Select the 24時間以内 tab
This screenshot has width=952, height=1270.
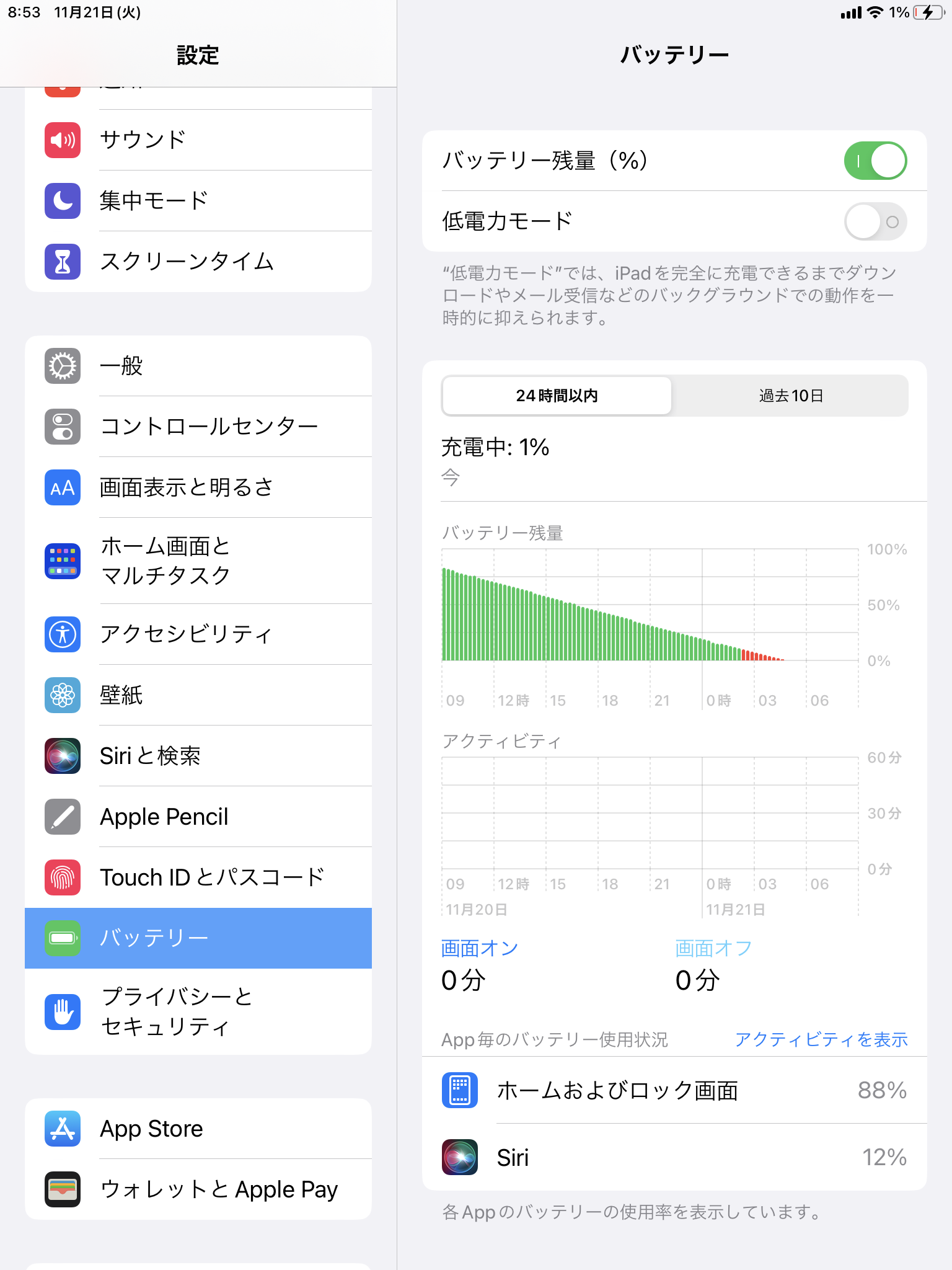pos(557,396)
